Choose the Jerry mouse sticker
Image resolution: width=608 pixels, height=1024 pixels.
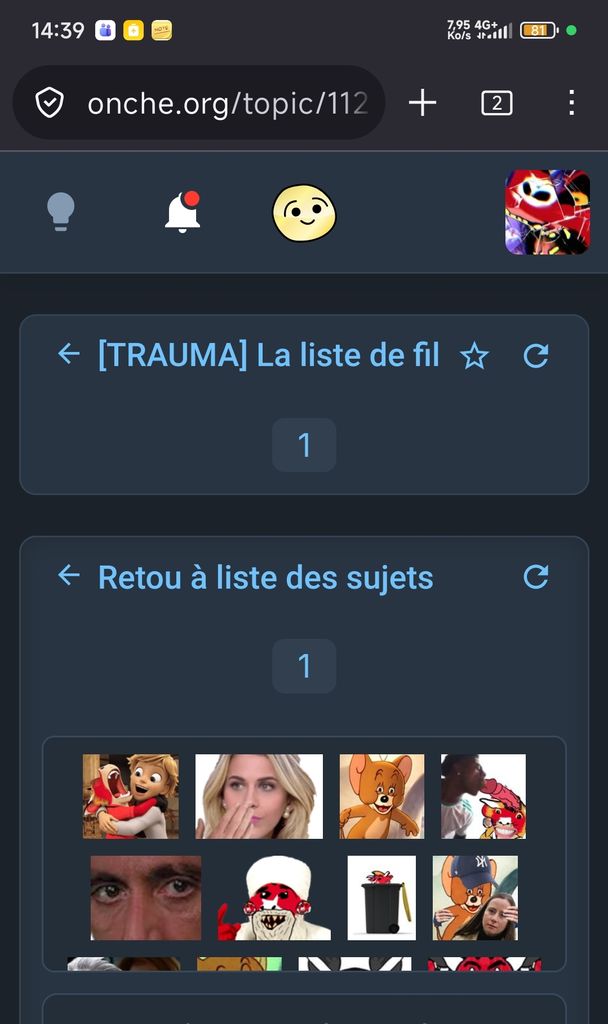click(x=382, y=796)
